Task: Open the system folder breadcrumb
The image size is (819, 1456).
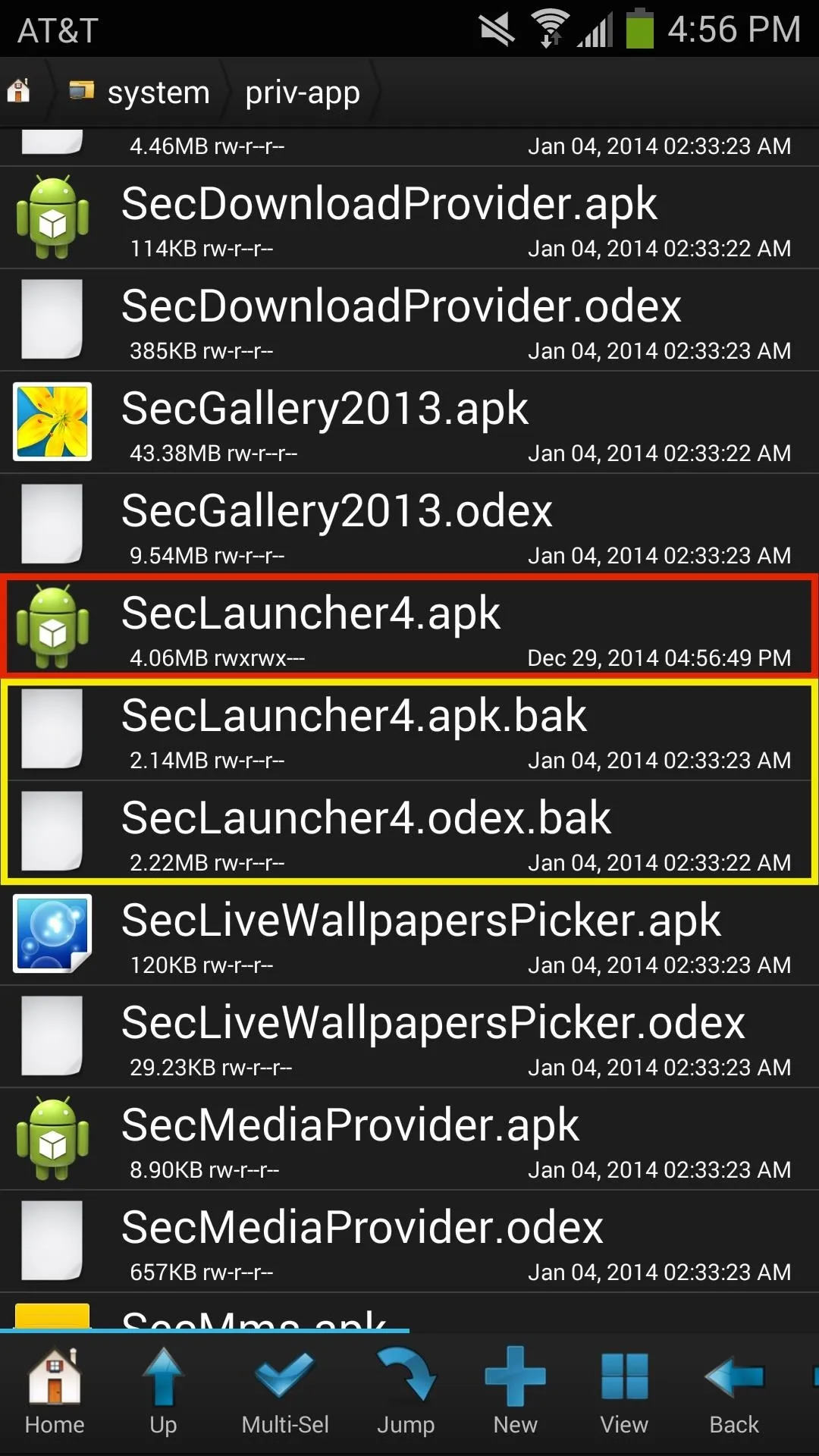Action: pos(140,93)
